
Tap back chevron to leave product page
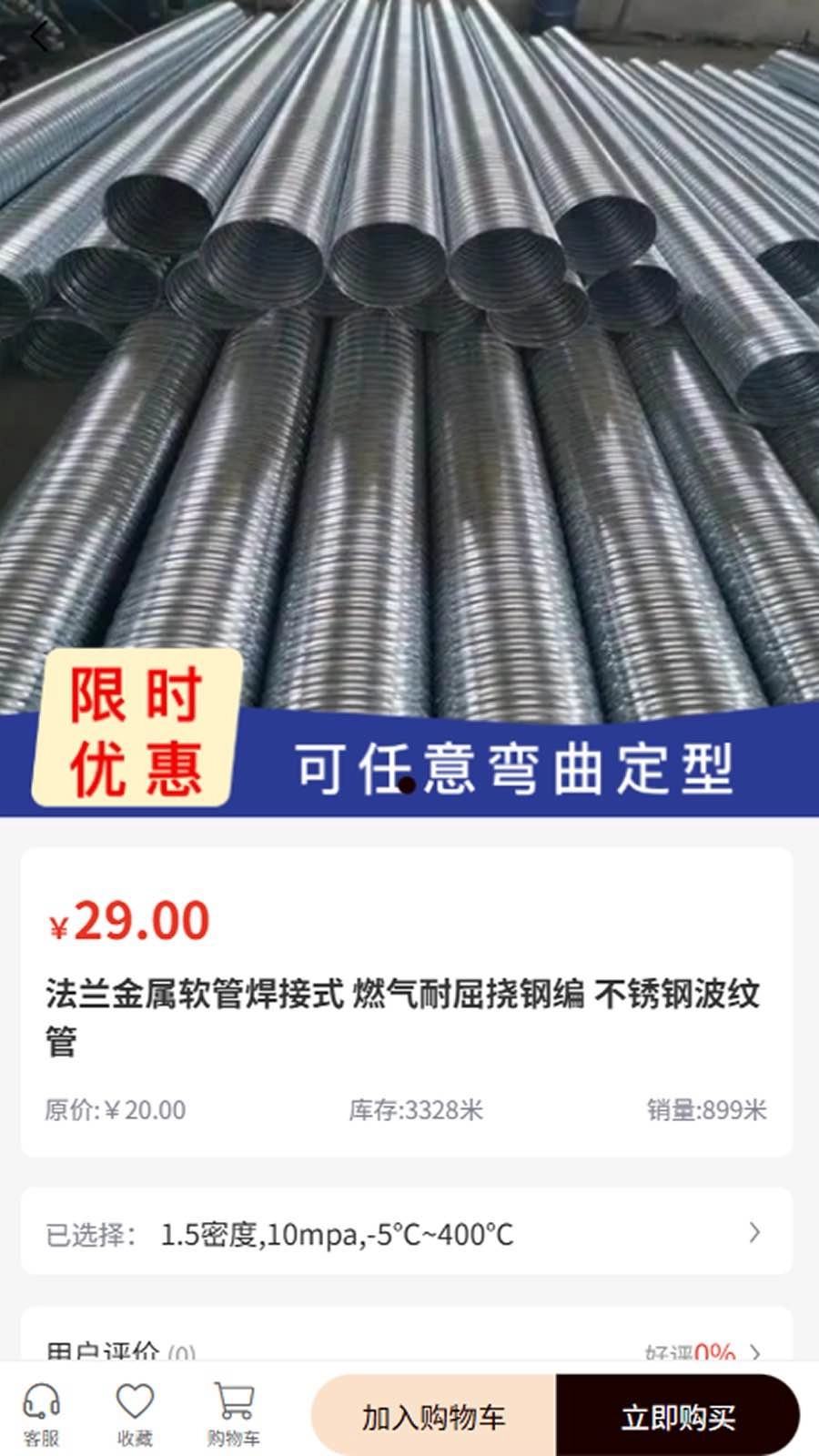point(36,35)
